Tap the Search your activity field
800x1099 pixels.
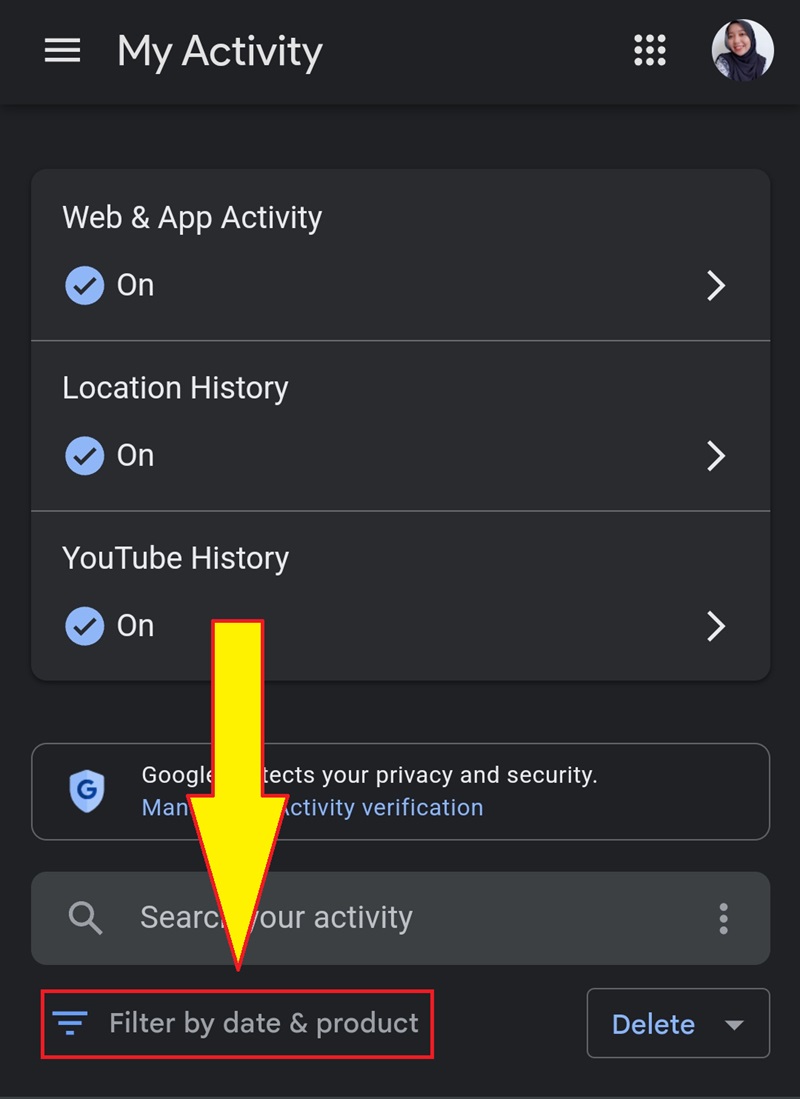400,917
